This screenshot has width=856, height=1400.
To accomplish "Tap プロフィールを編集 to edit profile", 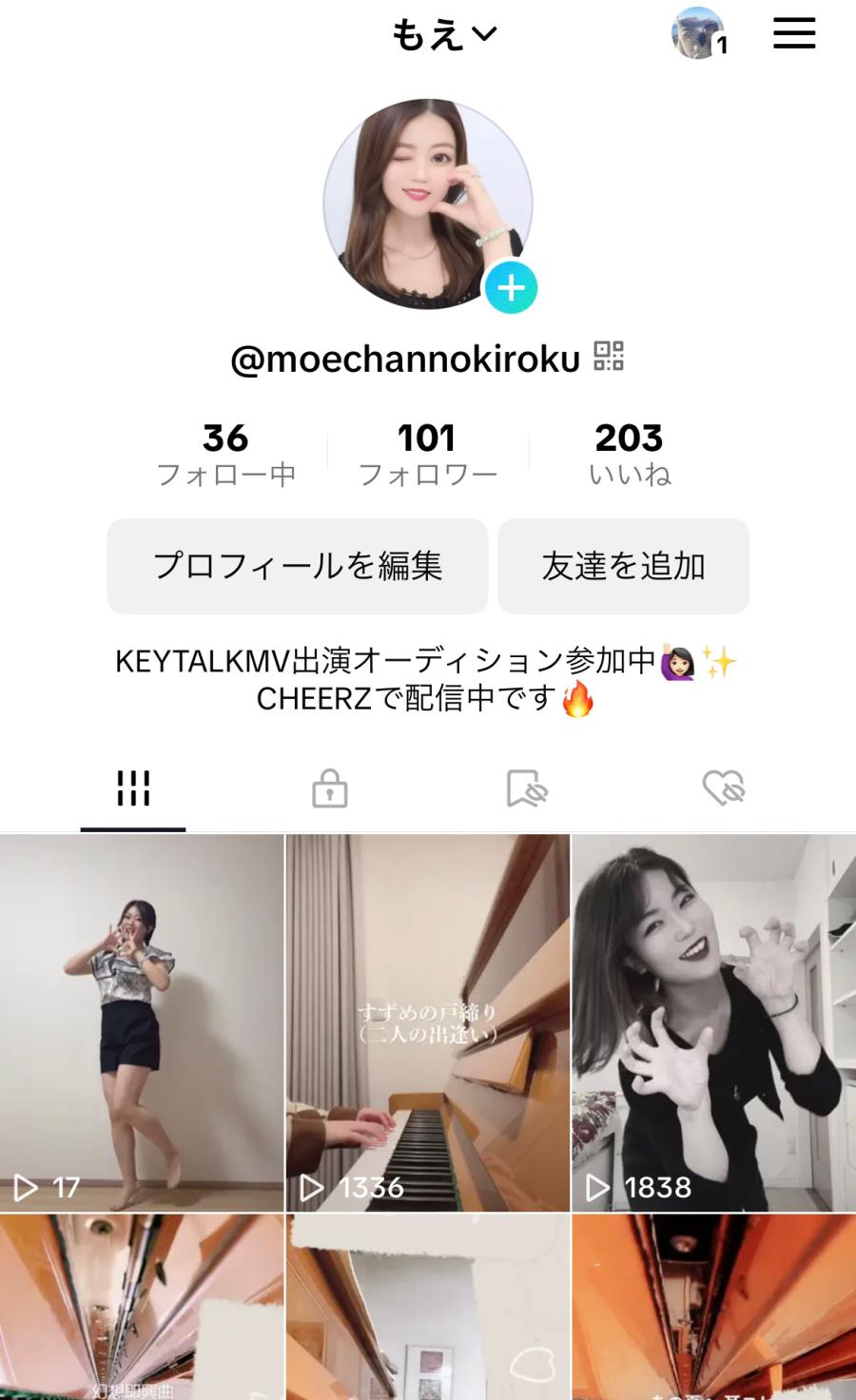I will click(x=298, y=566).
